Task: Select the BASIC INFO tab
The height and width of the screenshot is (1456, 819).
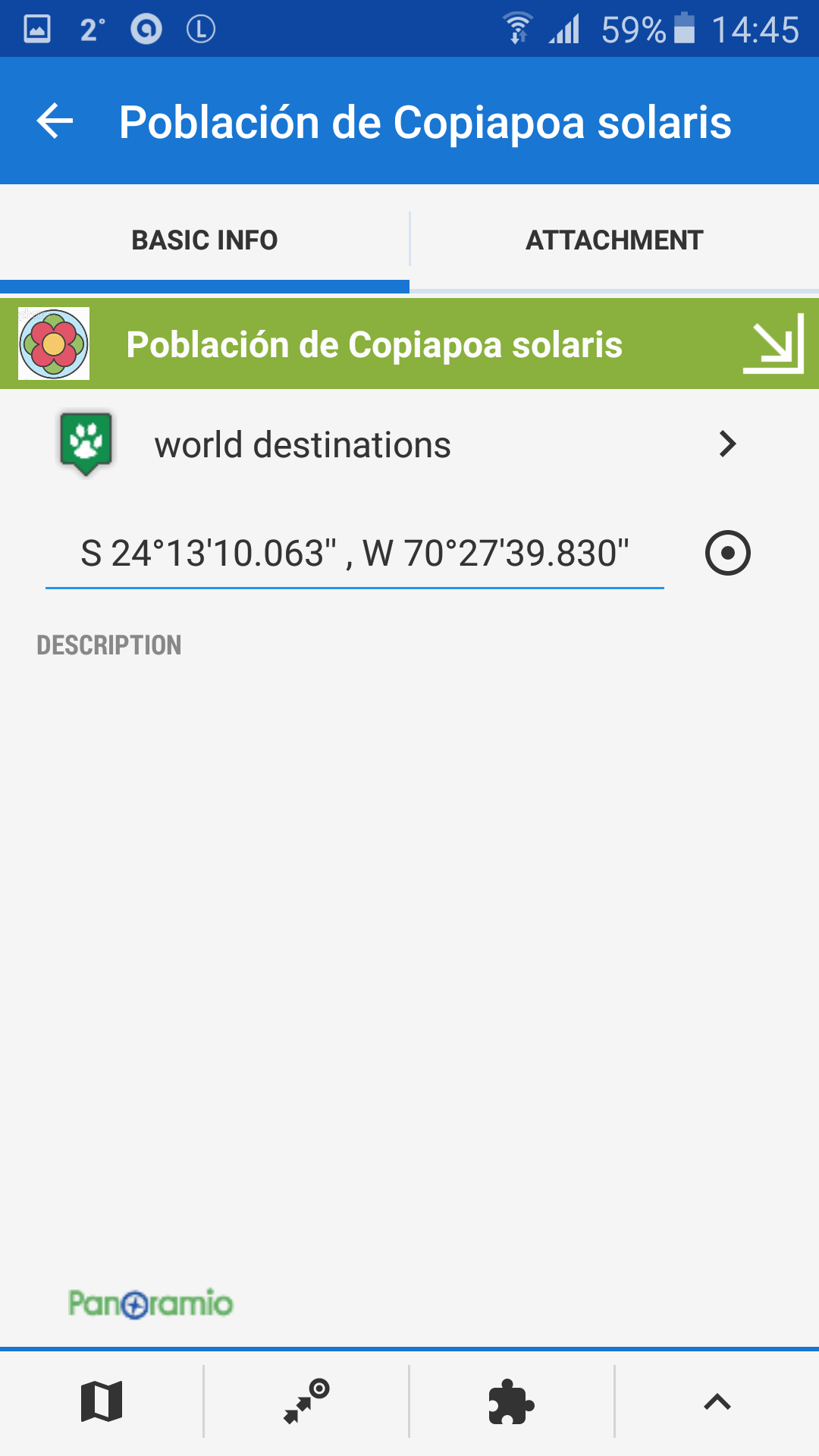Action: click(205, 240)
